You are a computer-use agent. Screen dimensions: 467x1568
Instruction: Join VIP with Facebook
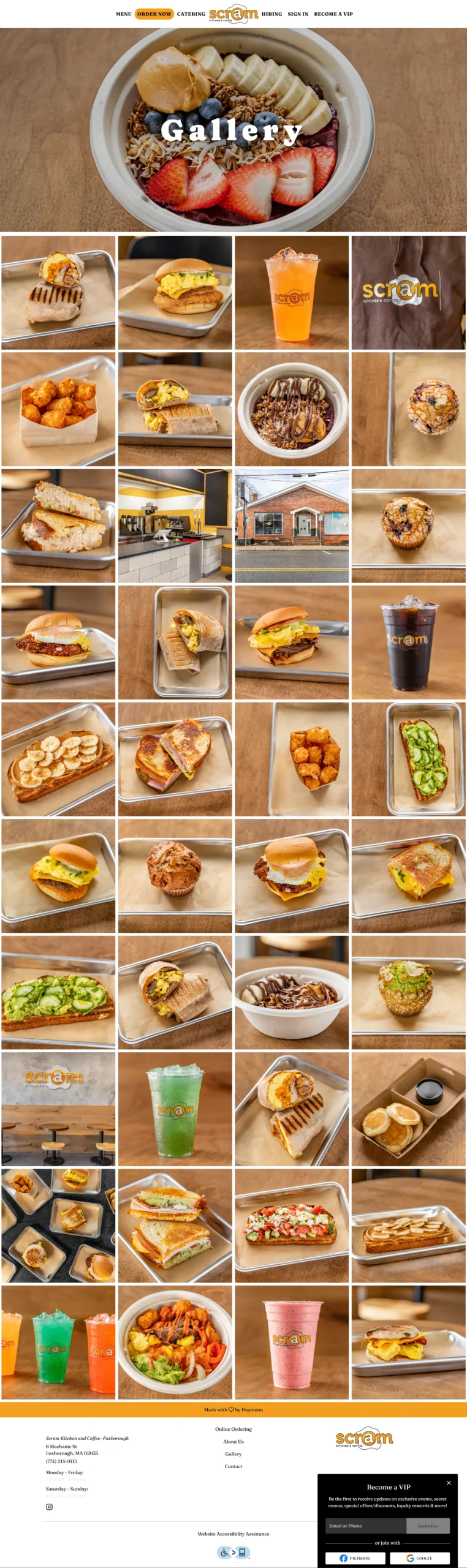pos(355,1558)
